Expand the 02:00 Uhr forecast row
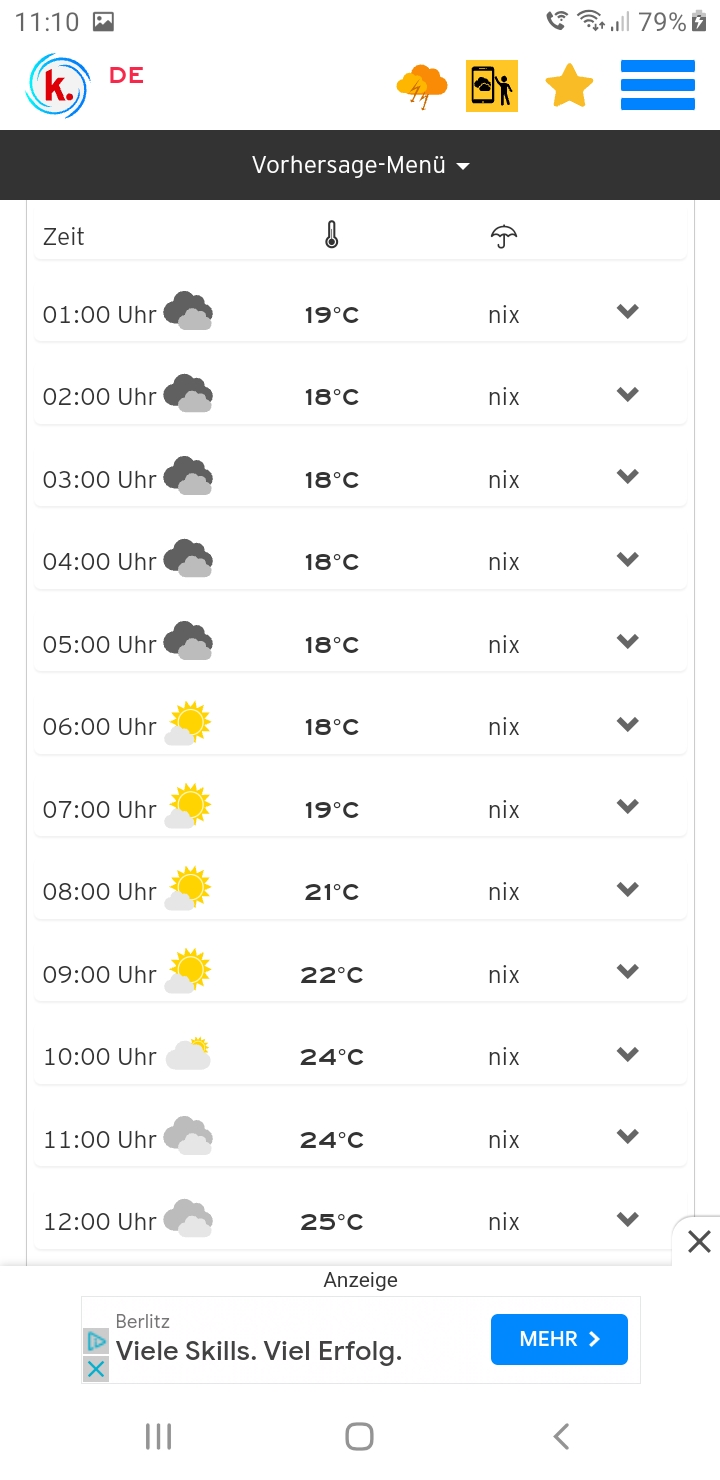720x1480 pixels. pyautogui.click(x=627, y=395)
